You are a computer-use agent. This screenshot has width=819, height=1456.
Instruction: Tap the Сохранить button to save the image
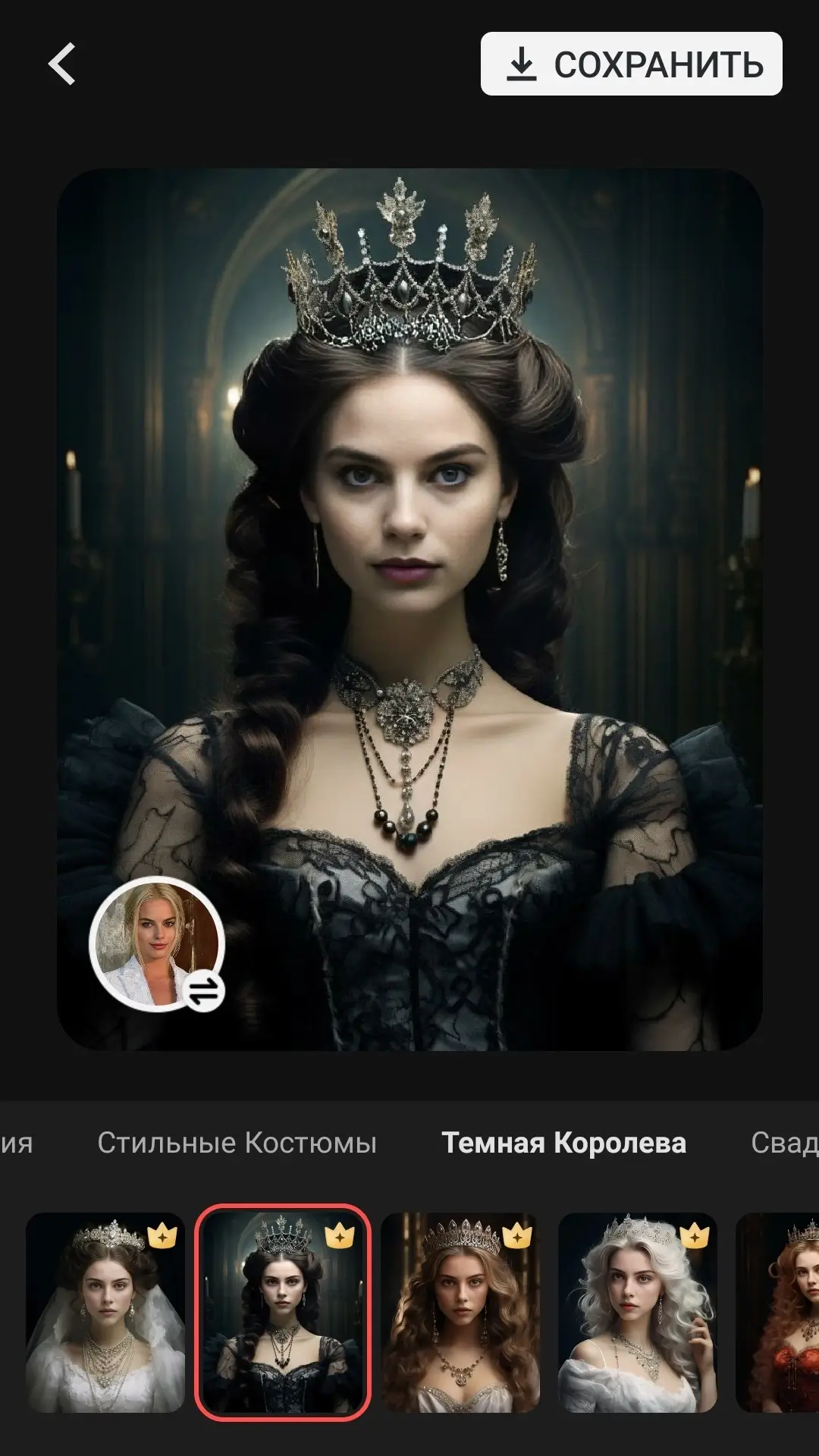tap(631, 64)
